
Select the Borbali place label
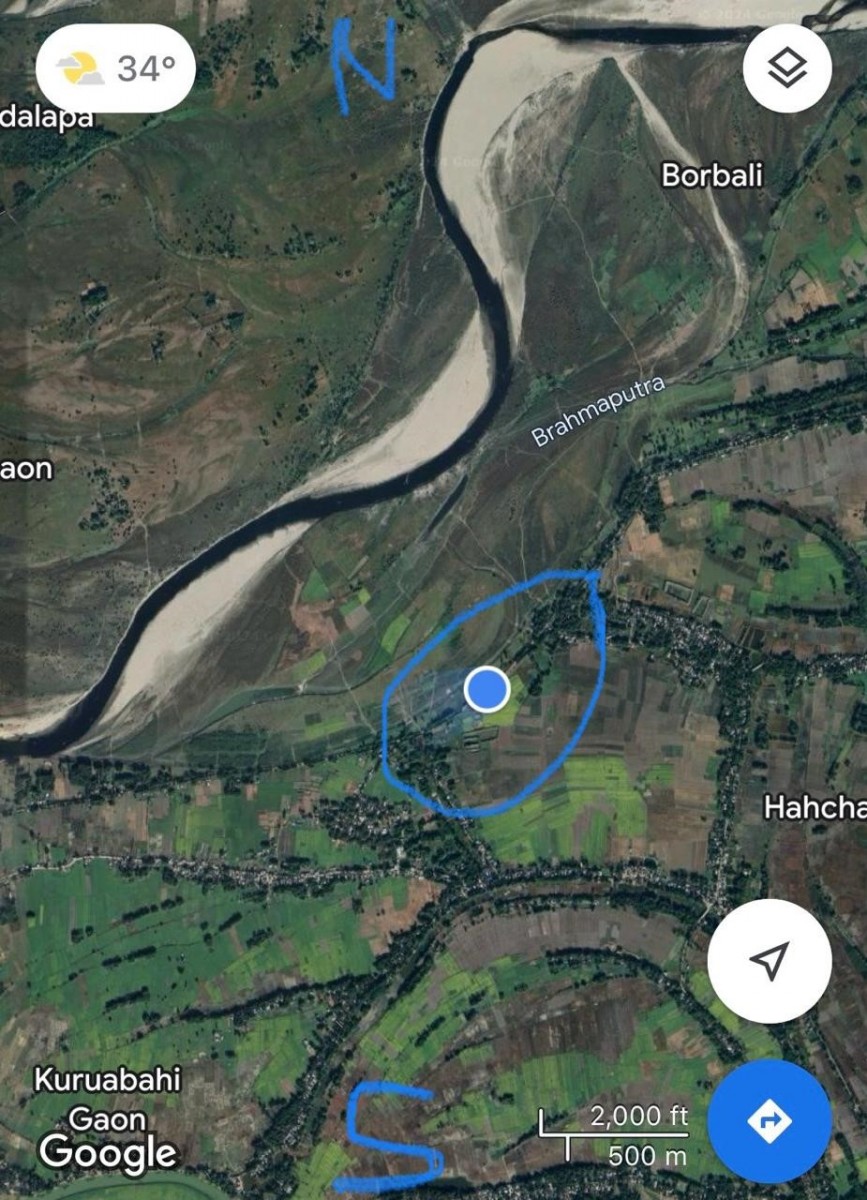coord(712,176)
